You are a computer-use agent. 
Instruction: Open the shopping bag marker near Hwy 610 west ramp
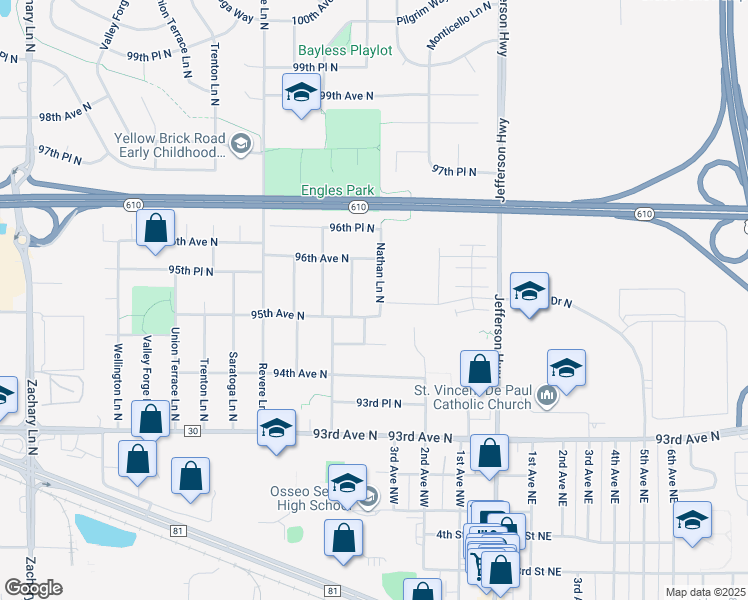[x=155, y=229]
